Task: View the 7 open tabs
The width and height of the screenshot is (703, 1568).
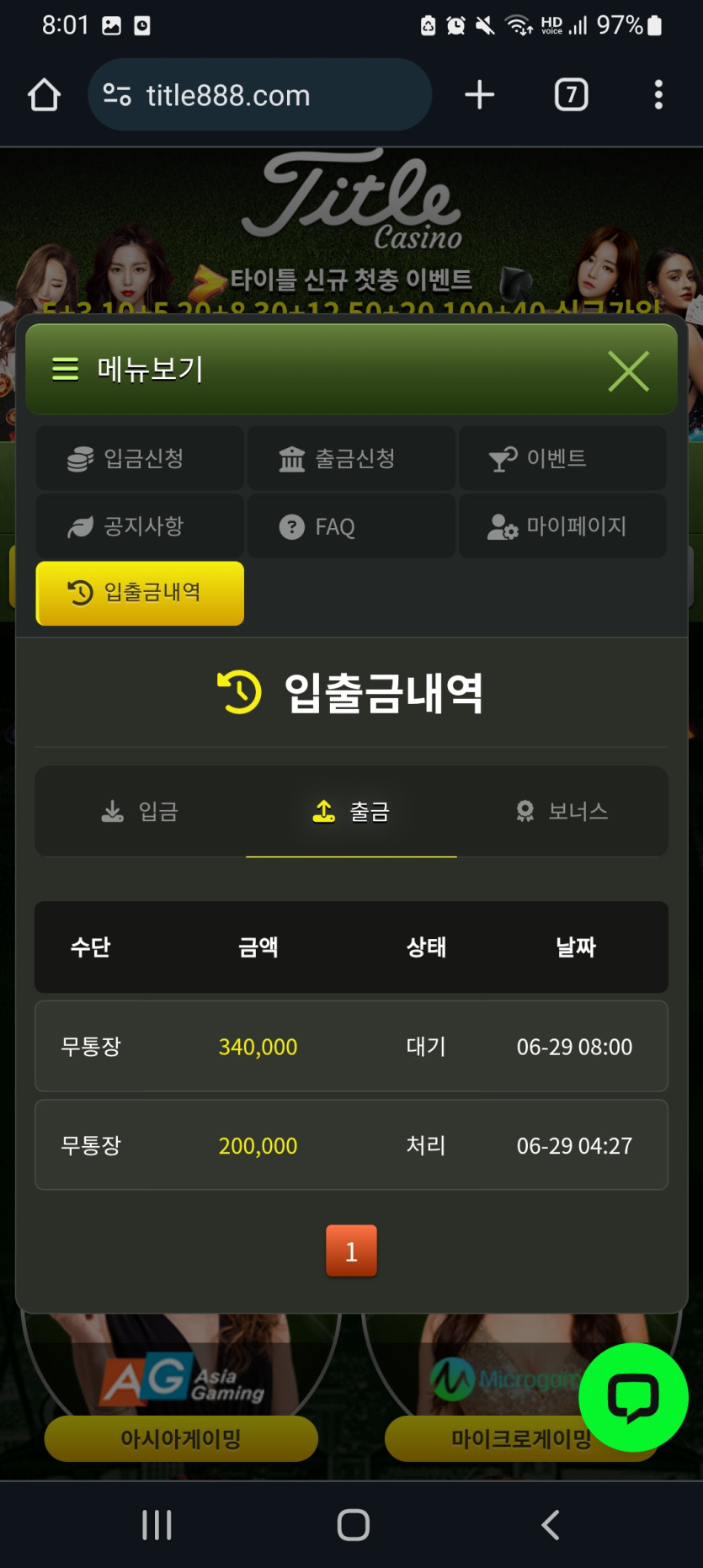Action: (571, 95)
